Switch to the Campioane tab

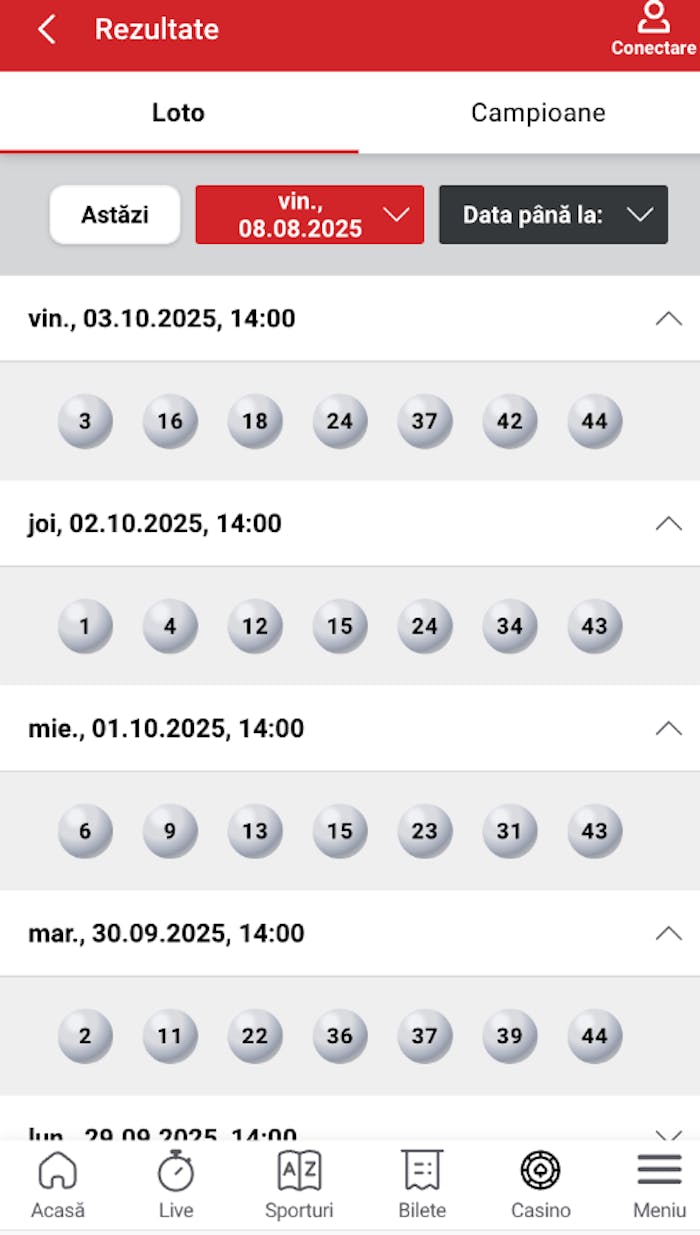tap(538, 113)
